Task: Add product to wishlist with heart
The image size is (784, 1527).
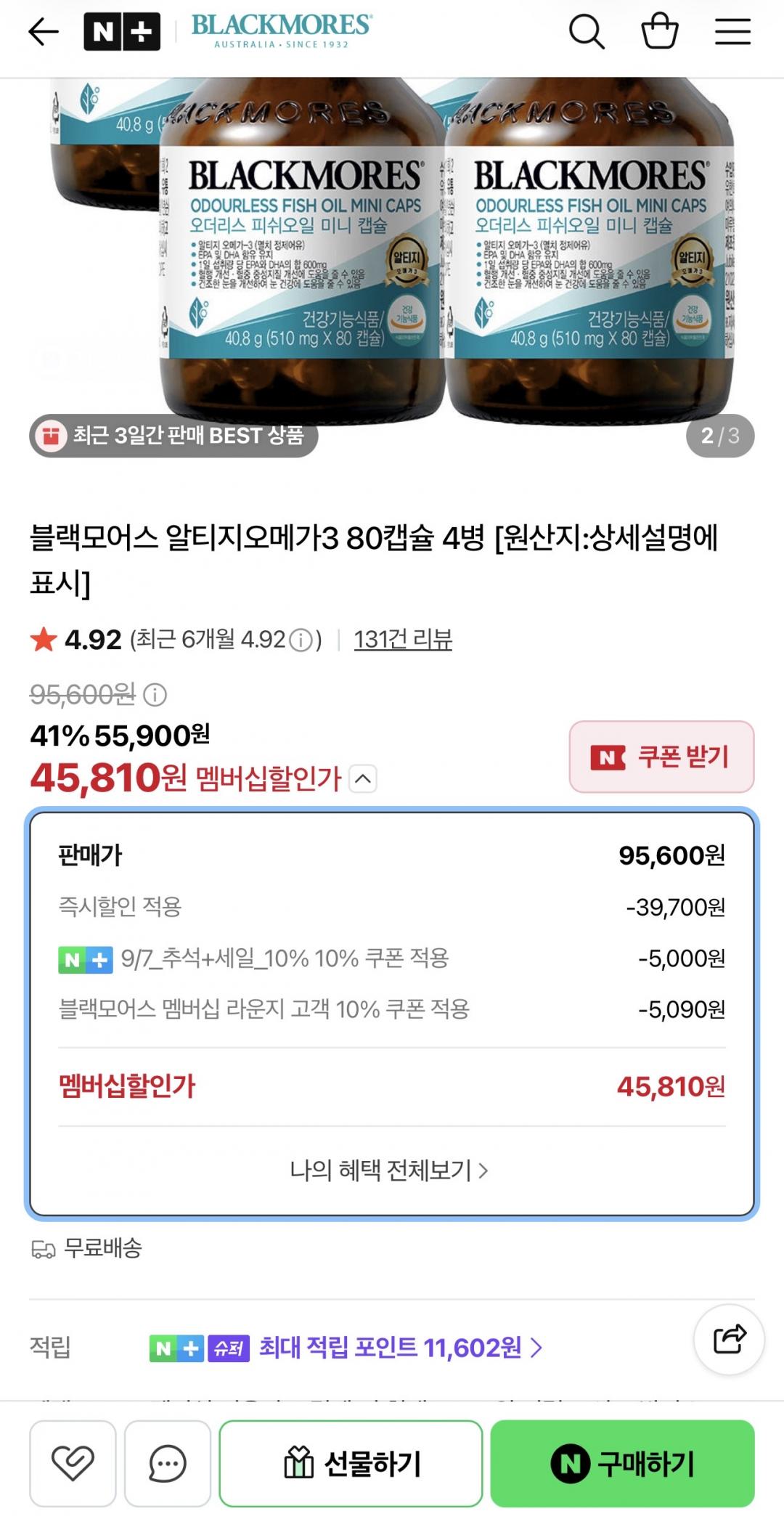Action: (73, 1463)
